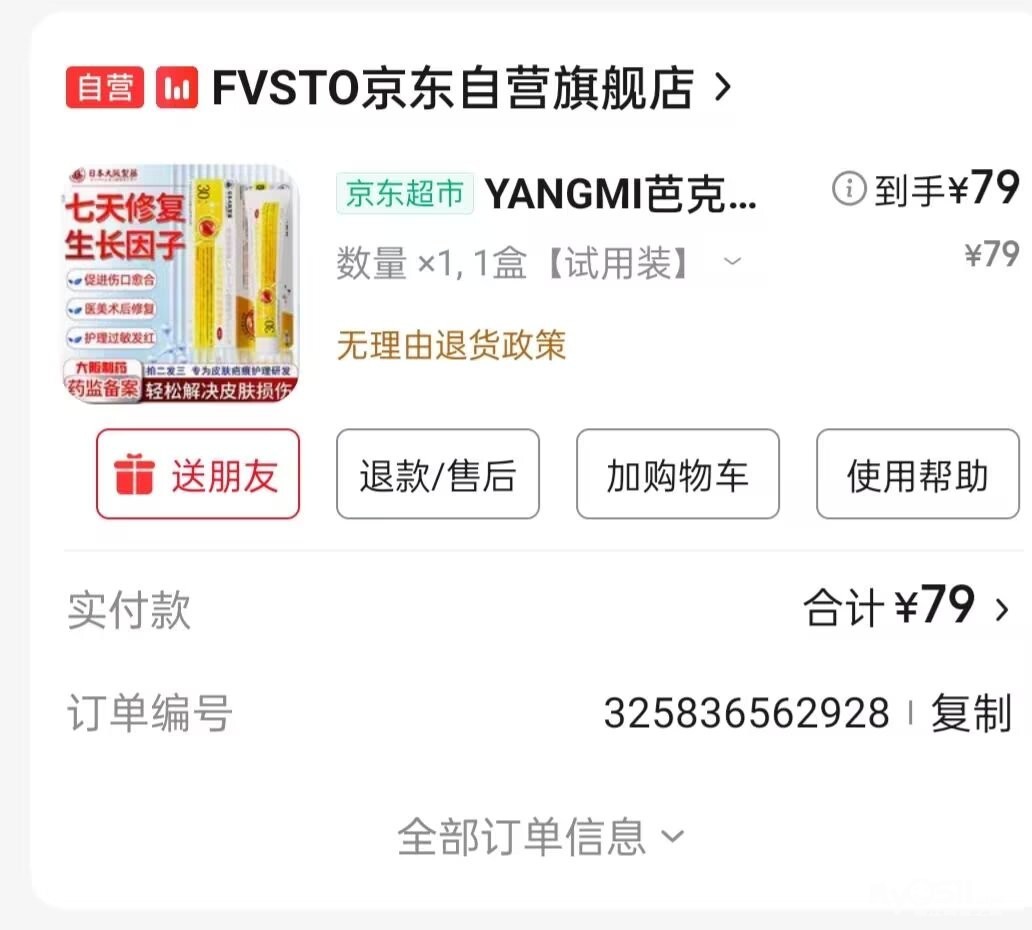Open the YANGMI product thumbnail
Image resolution: width=1032 pixels, height=930 pixels.
[x=181, y=284]
